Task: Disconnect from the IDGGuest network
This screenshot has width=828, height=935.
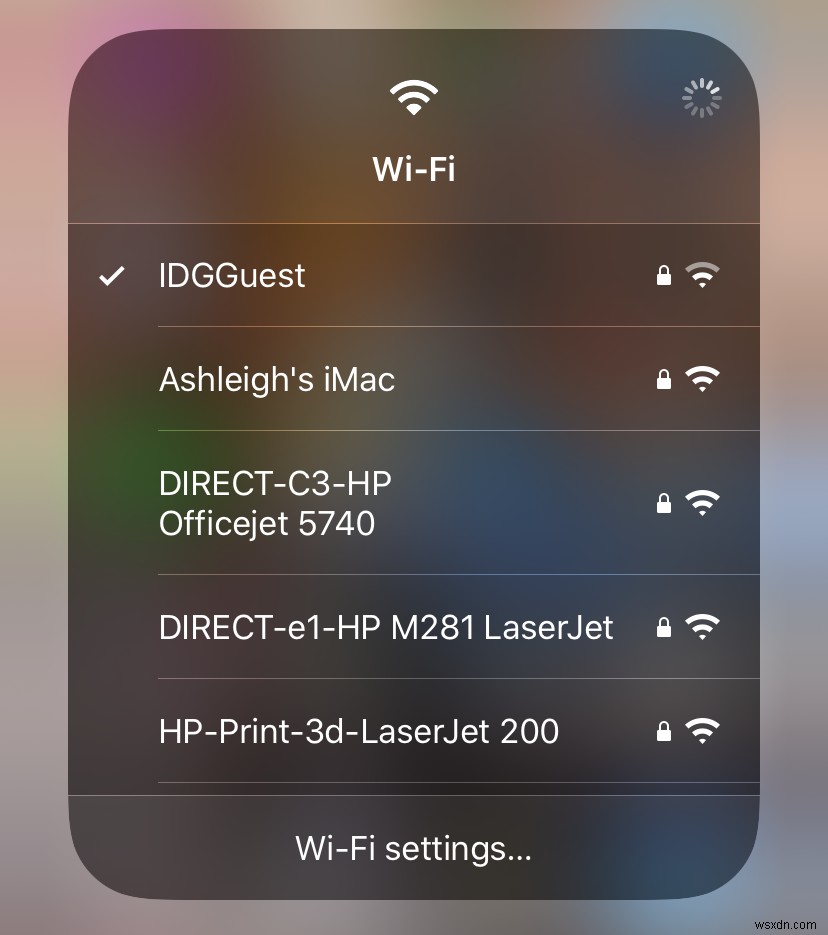Action: (x=300, y=275)
